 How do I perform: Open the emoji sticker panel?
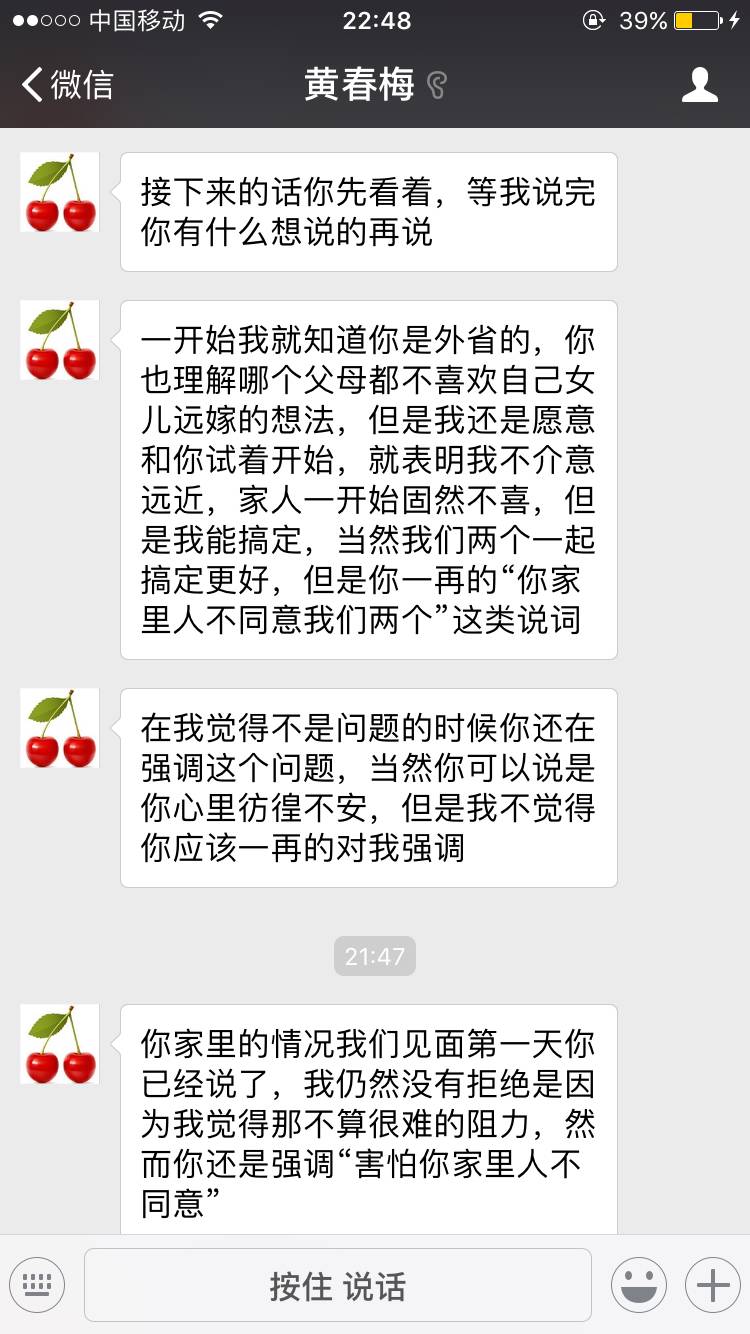pos(639,1285)
